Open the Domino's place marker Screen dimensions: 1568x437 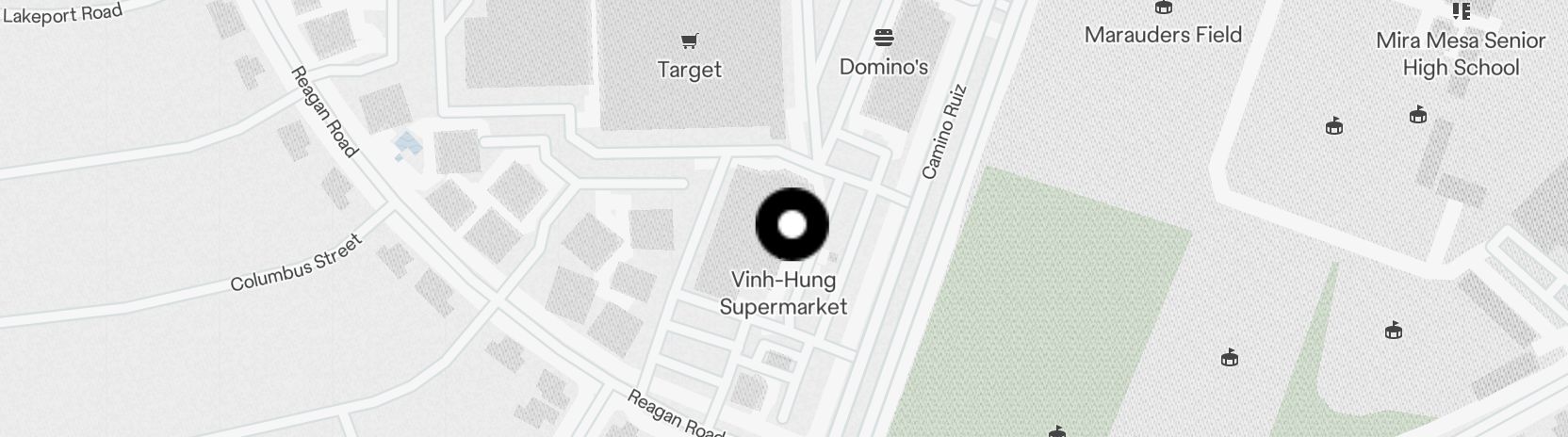click(883, 40)
